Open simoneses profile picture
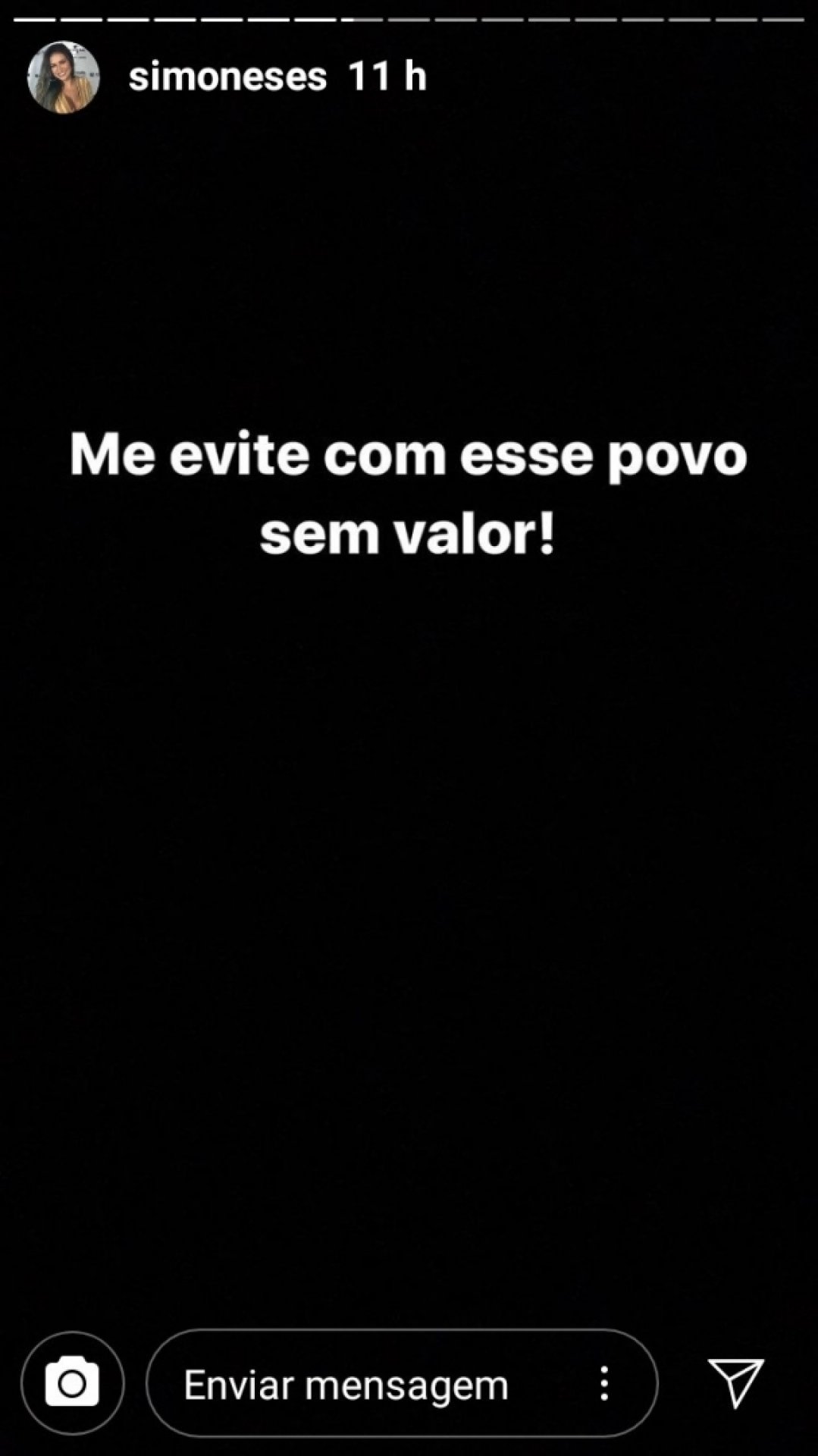818x1456 pixels. 64,77
